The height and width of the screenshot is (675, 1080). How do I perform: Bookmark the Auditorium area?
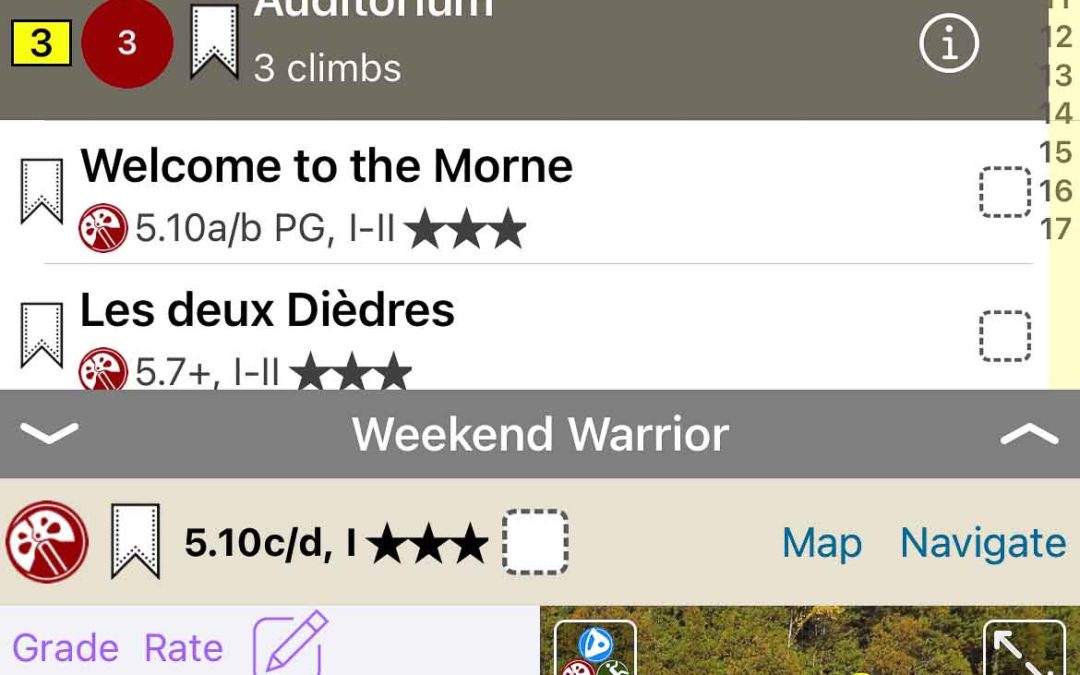[215, 42]
